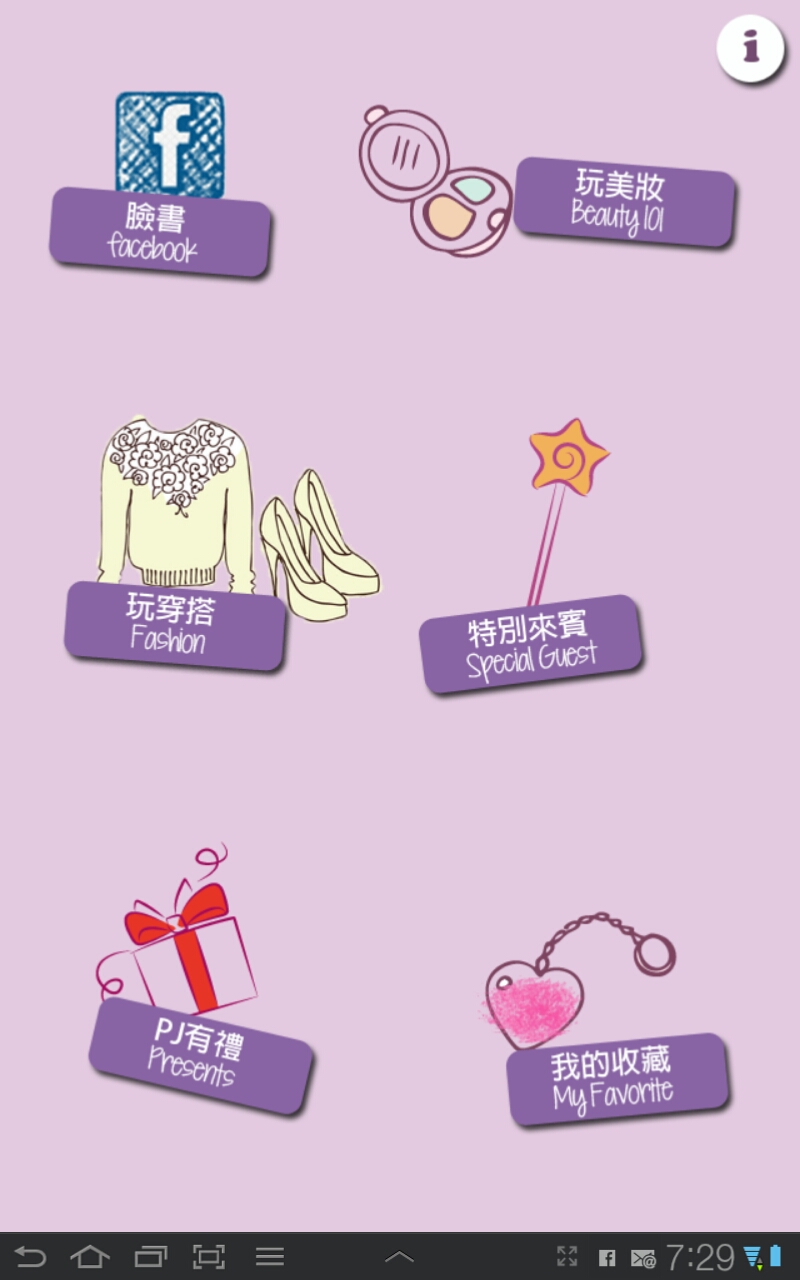View My Favorite collection
The image size is (800, 1280).
tap(616, 1079)
